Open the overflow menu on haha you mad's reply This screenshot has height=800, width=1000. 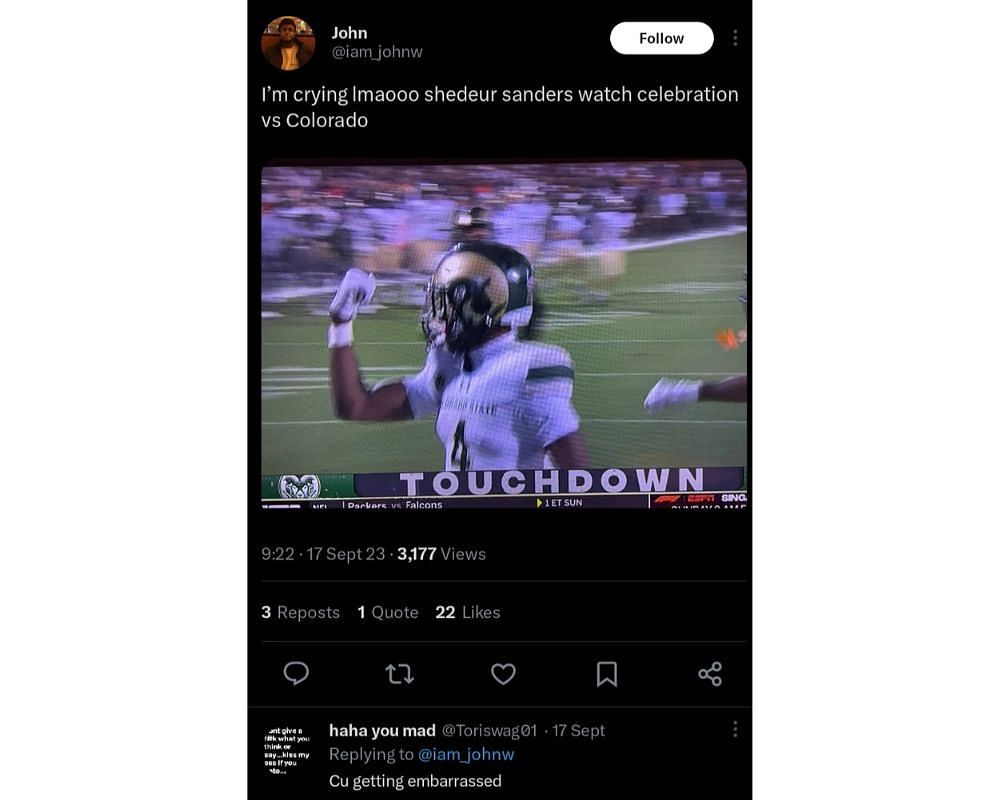(735, 730)
